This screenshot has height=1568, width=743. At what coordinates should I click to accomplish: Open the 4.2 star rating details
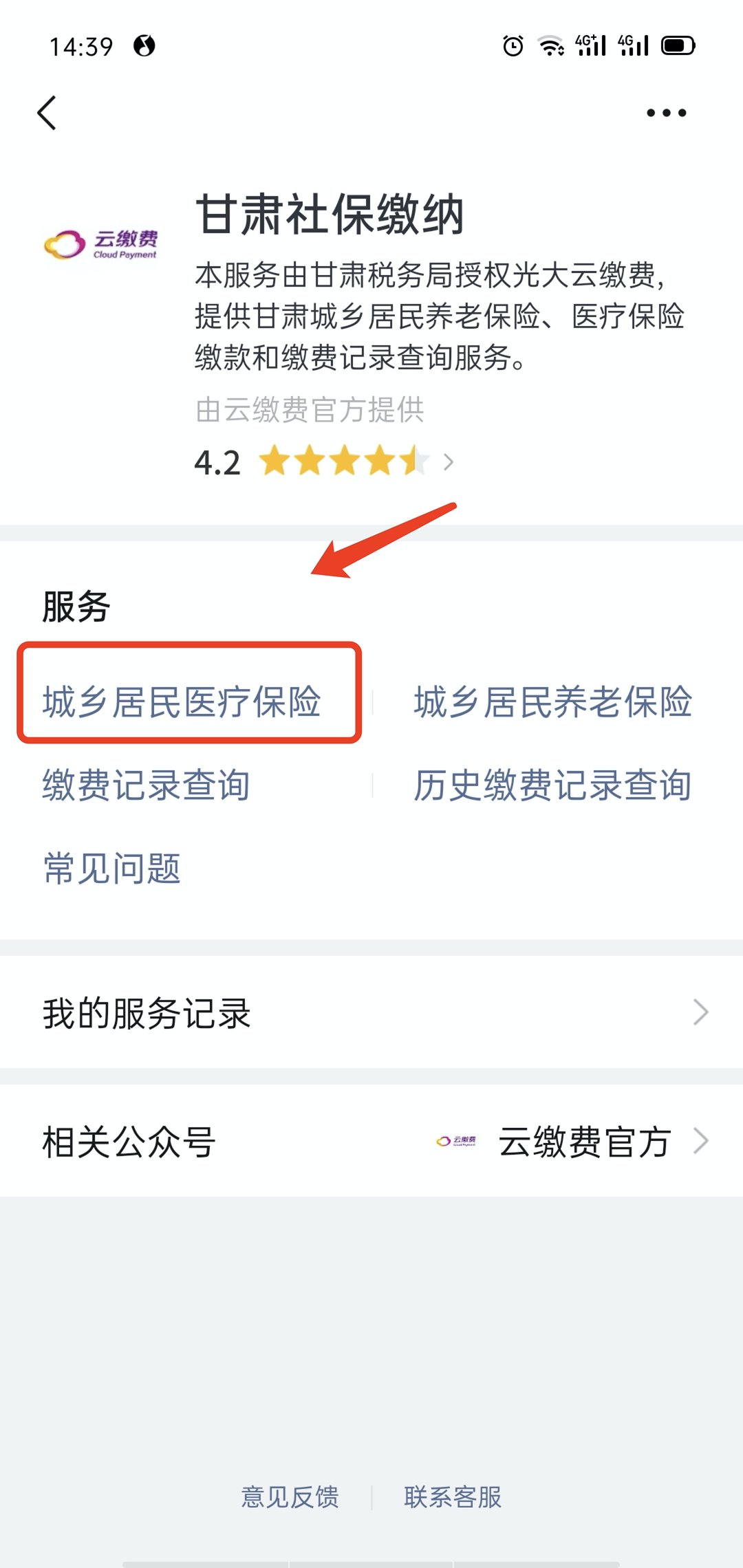point(324,461)
